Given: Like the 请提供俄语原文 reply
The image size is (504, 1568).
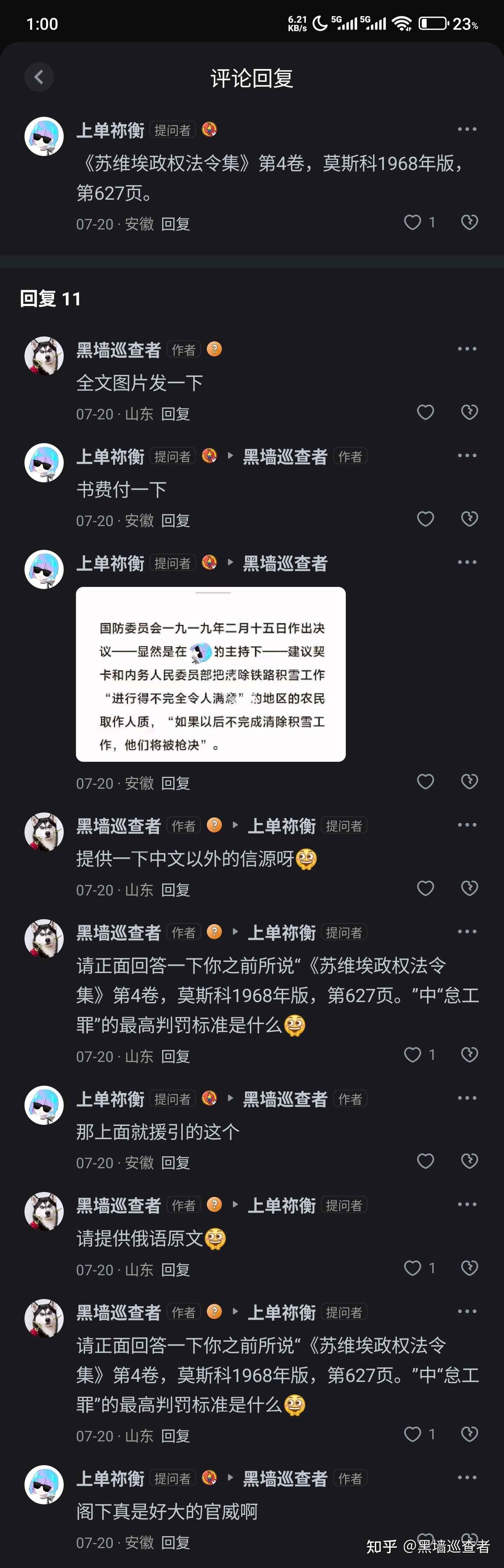Looking at the screenshot, I should 413,1268.
